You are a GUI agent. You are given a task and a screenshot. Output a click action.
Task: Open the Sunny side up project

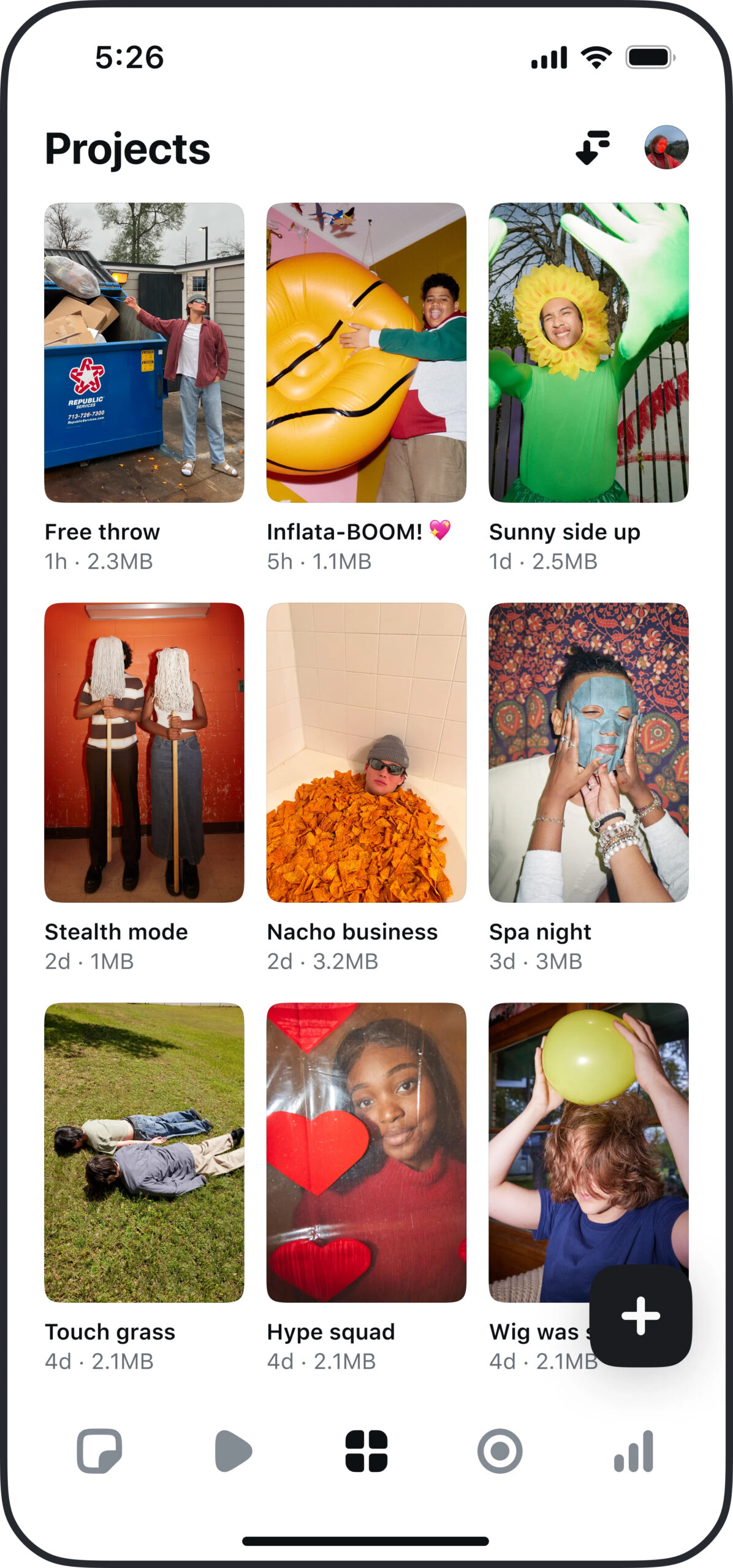pyautogui.click(x=588, y=353)
